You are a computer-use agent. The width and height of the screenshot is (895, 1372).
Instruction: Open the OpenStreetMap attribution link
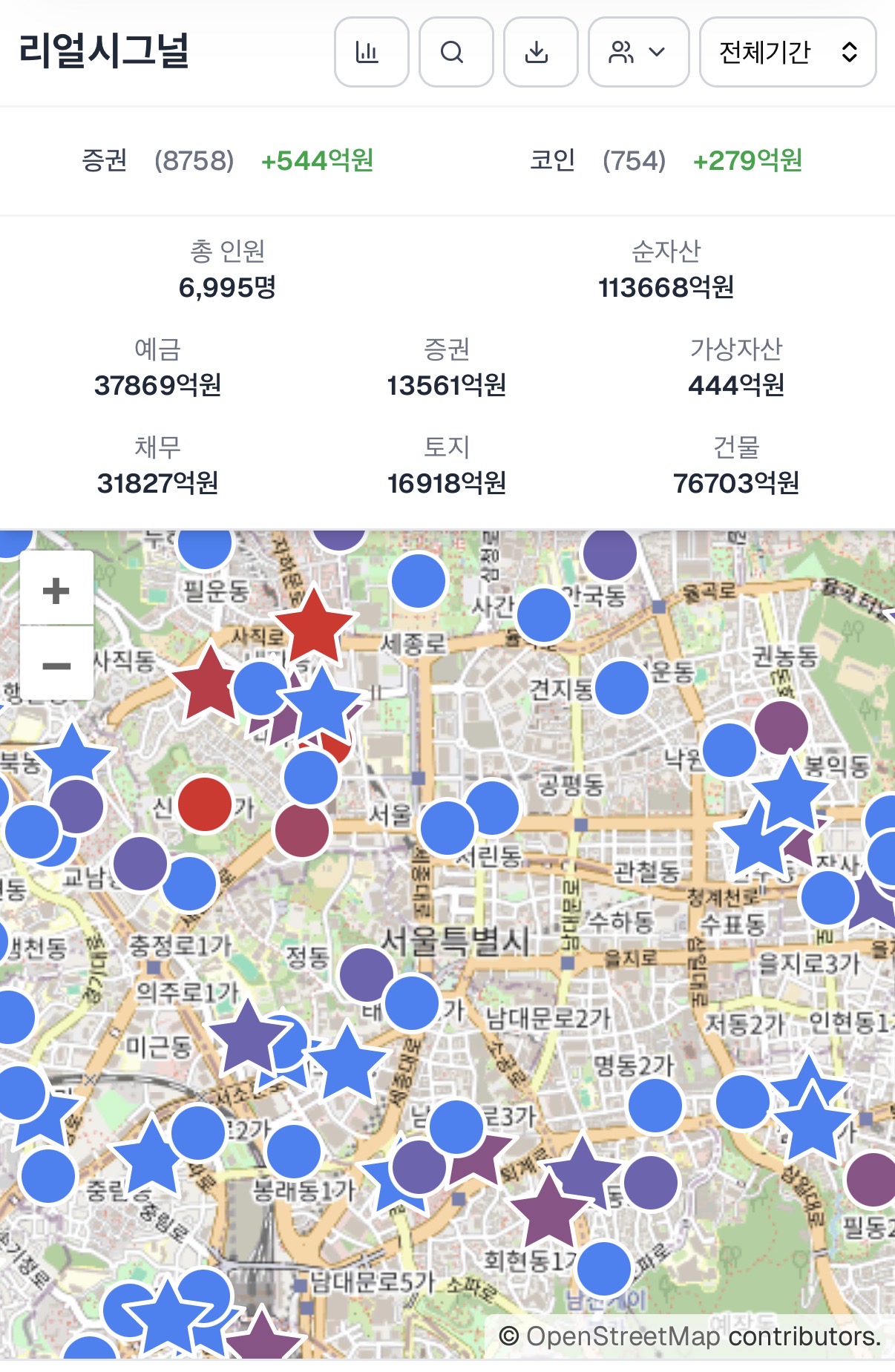623,1336
